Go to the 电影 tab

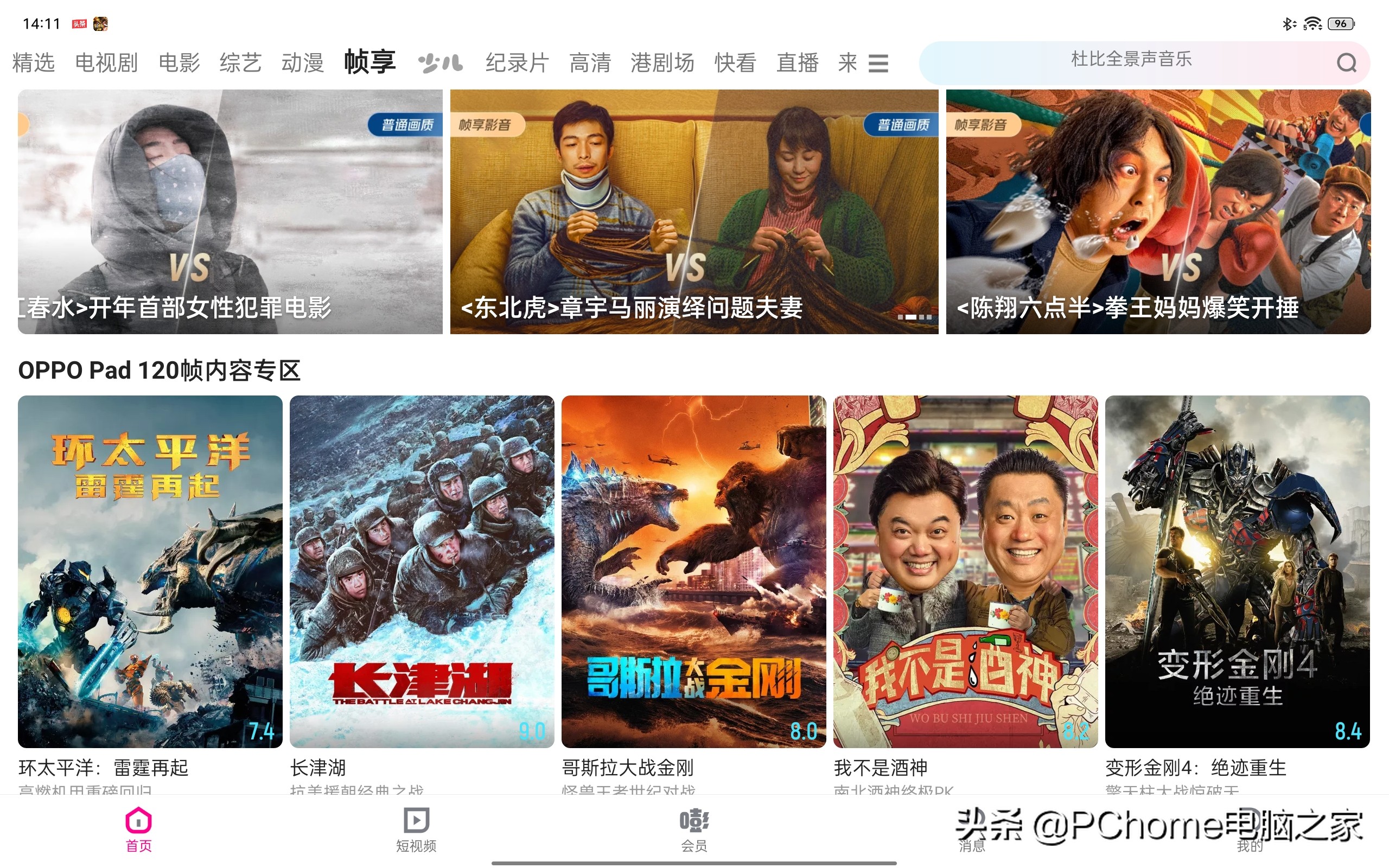coord(179,62)
